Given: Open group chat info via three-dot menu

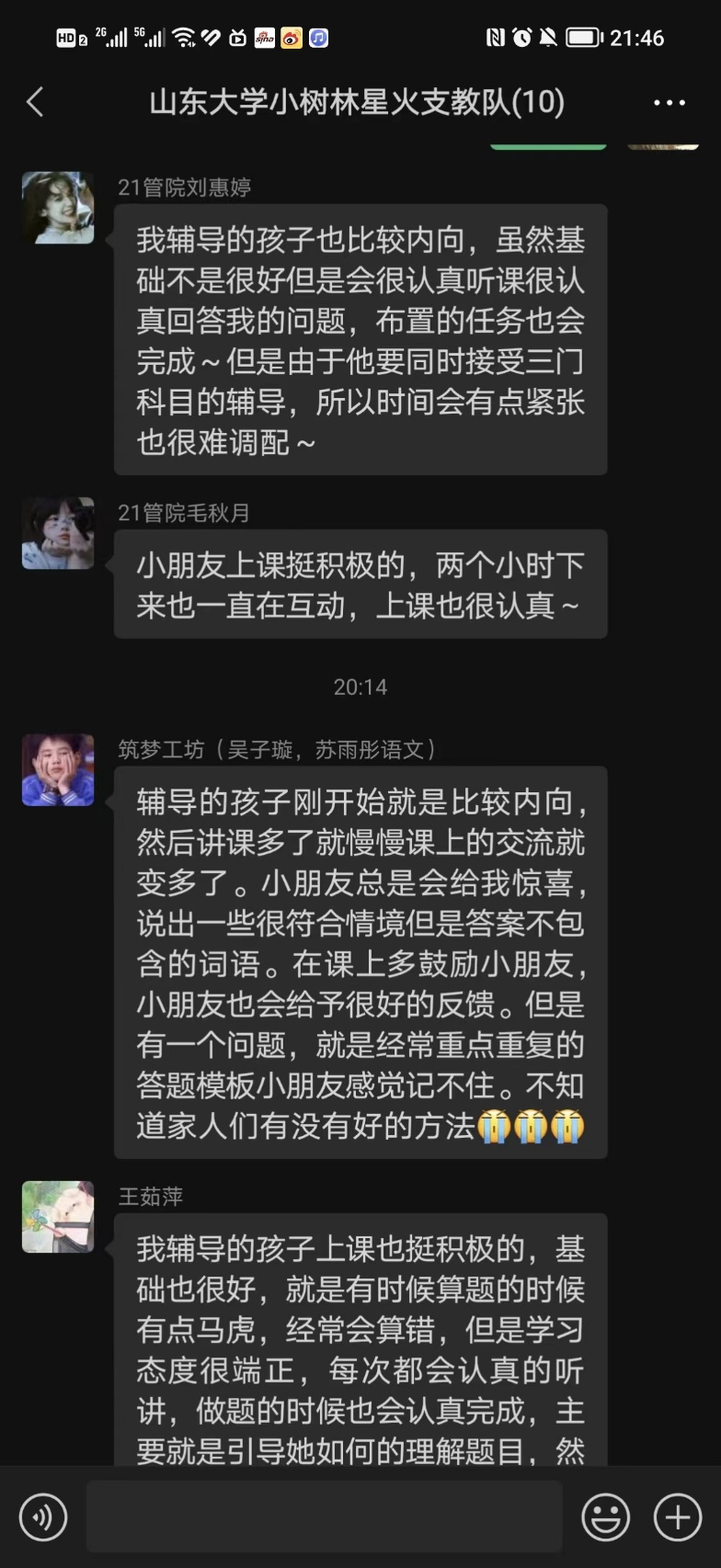Looking at the screenshot, I should (669, 103).
